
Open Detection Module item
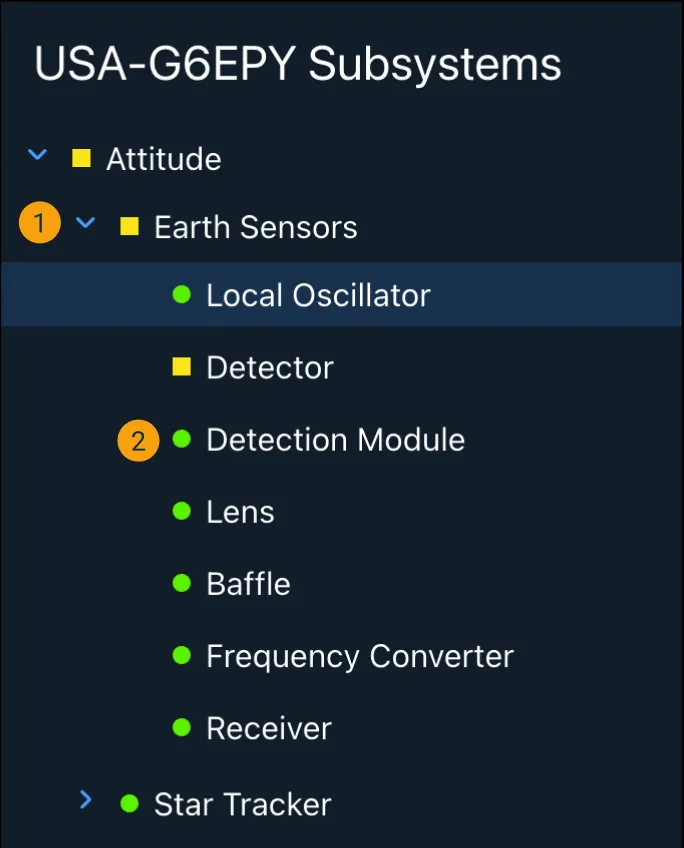pos(335,440)
